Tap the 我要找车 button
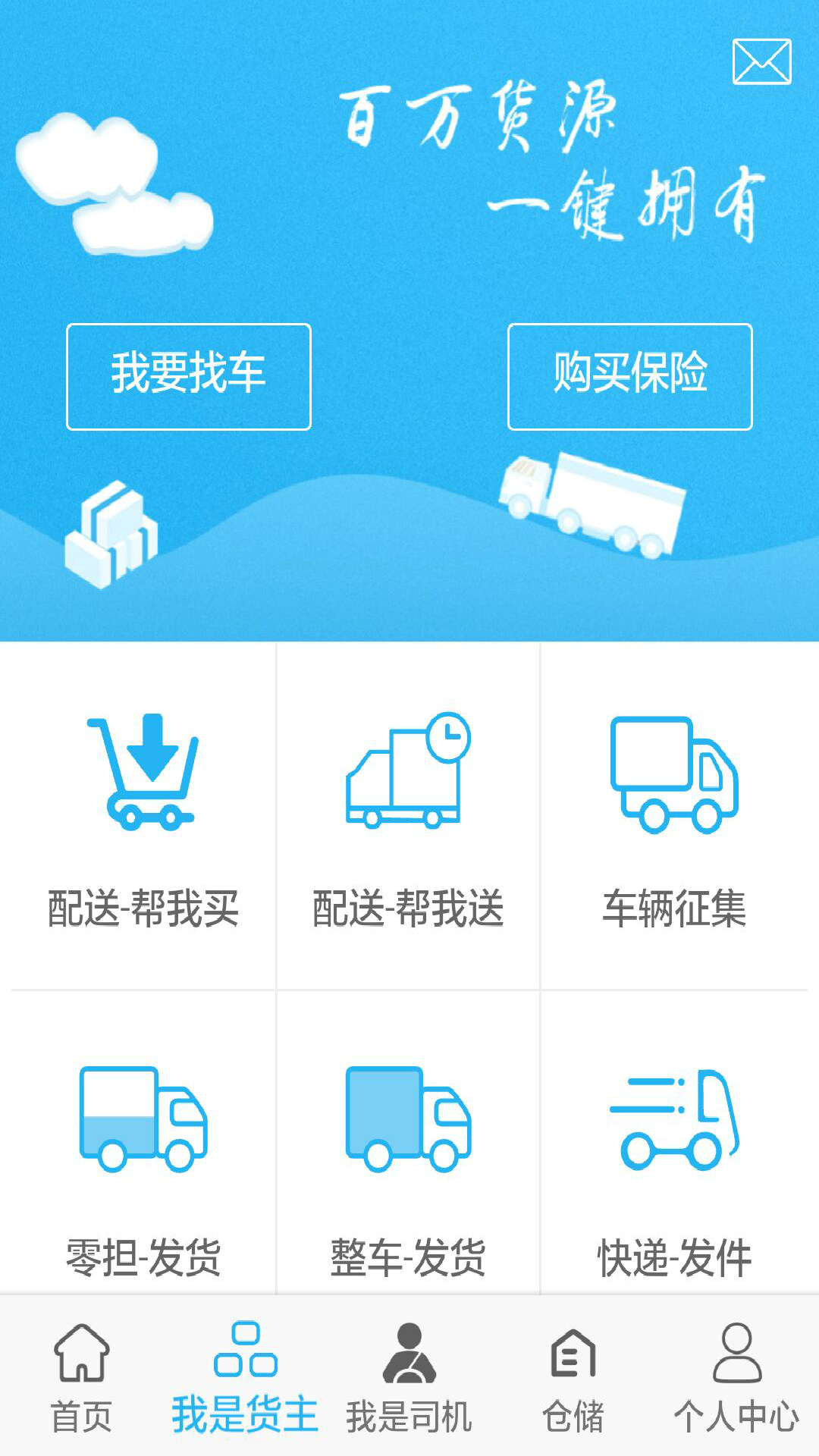Viewport: 819px width, 1456px height. (189, 377)
